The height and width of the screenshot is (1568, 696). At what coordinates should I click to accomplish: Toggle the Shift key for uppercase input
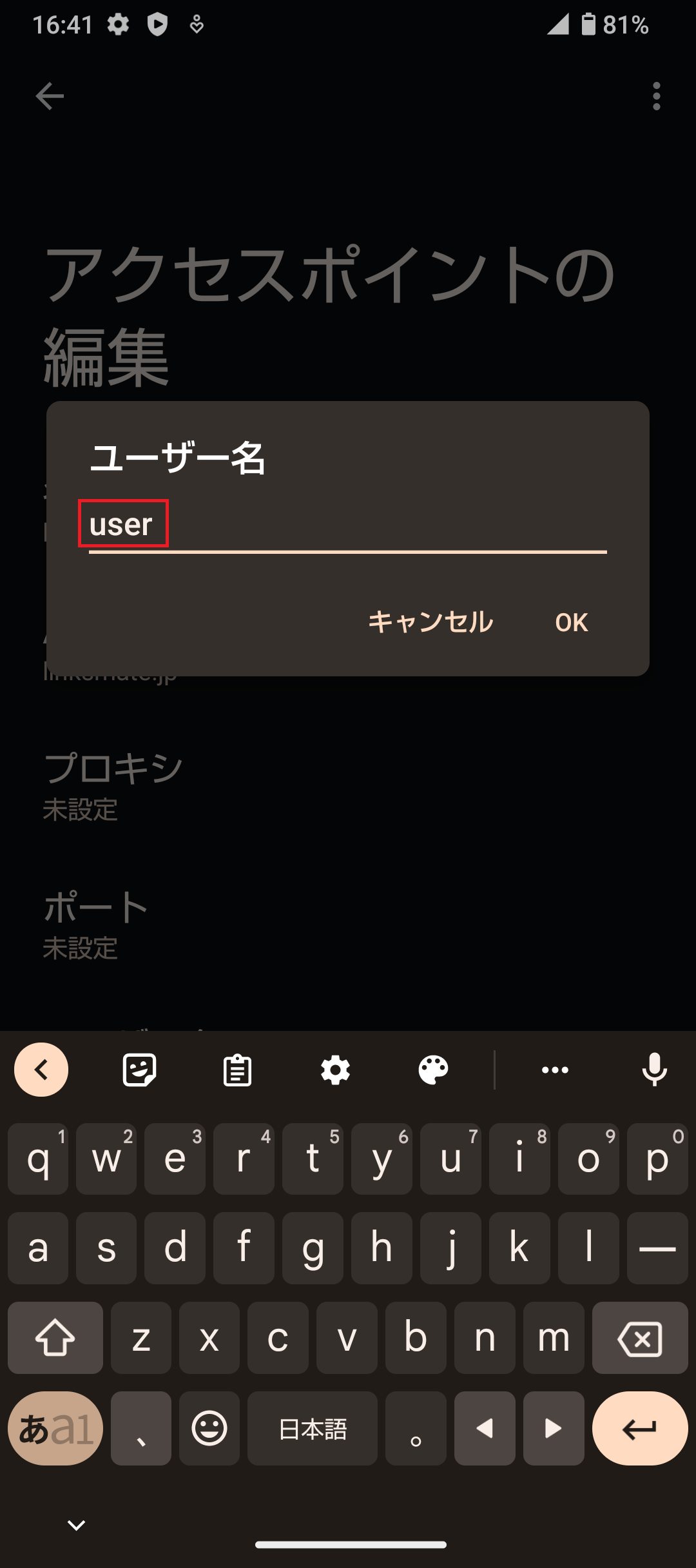[x=55, y=1338]
